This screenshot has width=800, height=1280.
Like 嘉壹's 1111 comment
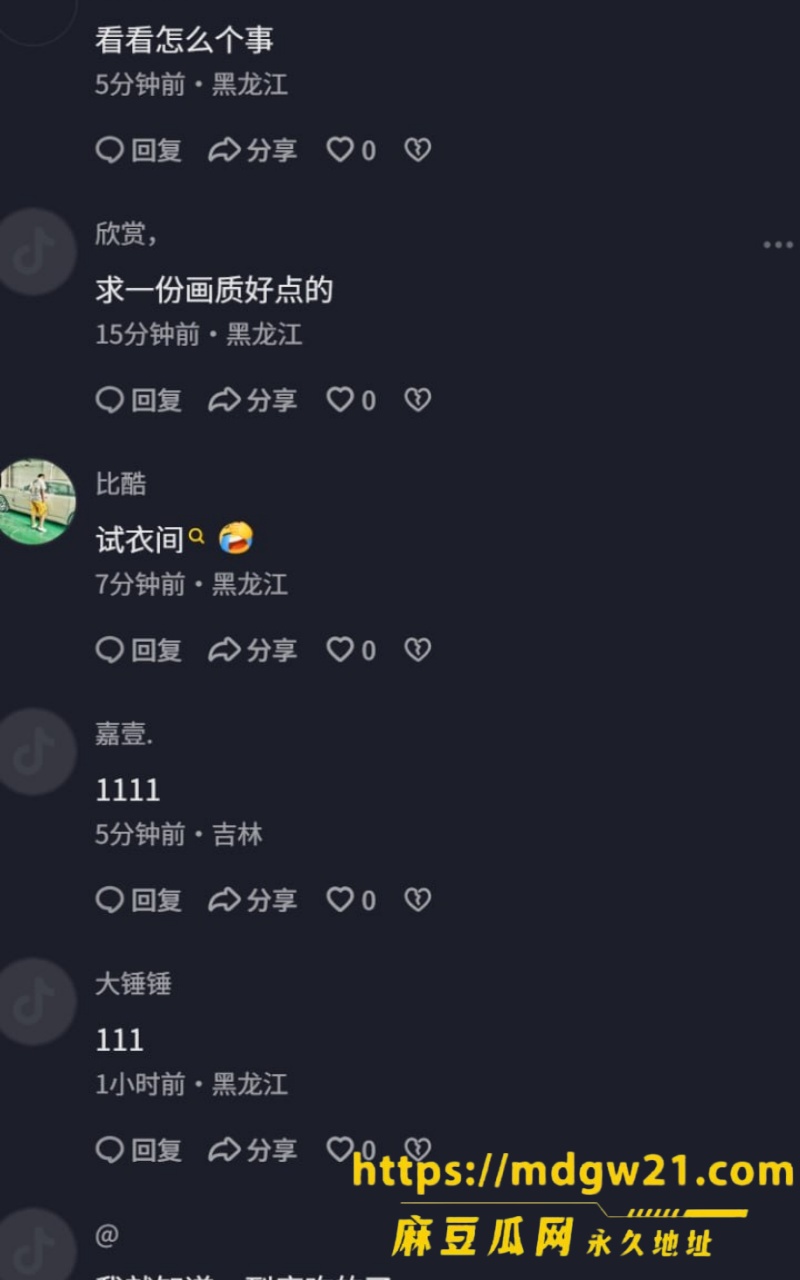(351, 900)
